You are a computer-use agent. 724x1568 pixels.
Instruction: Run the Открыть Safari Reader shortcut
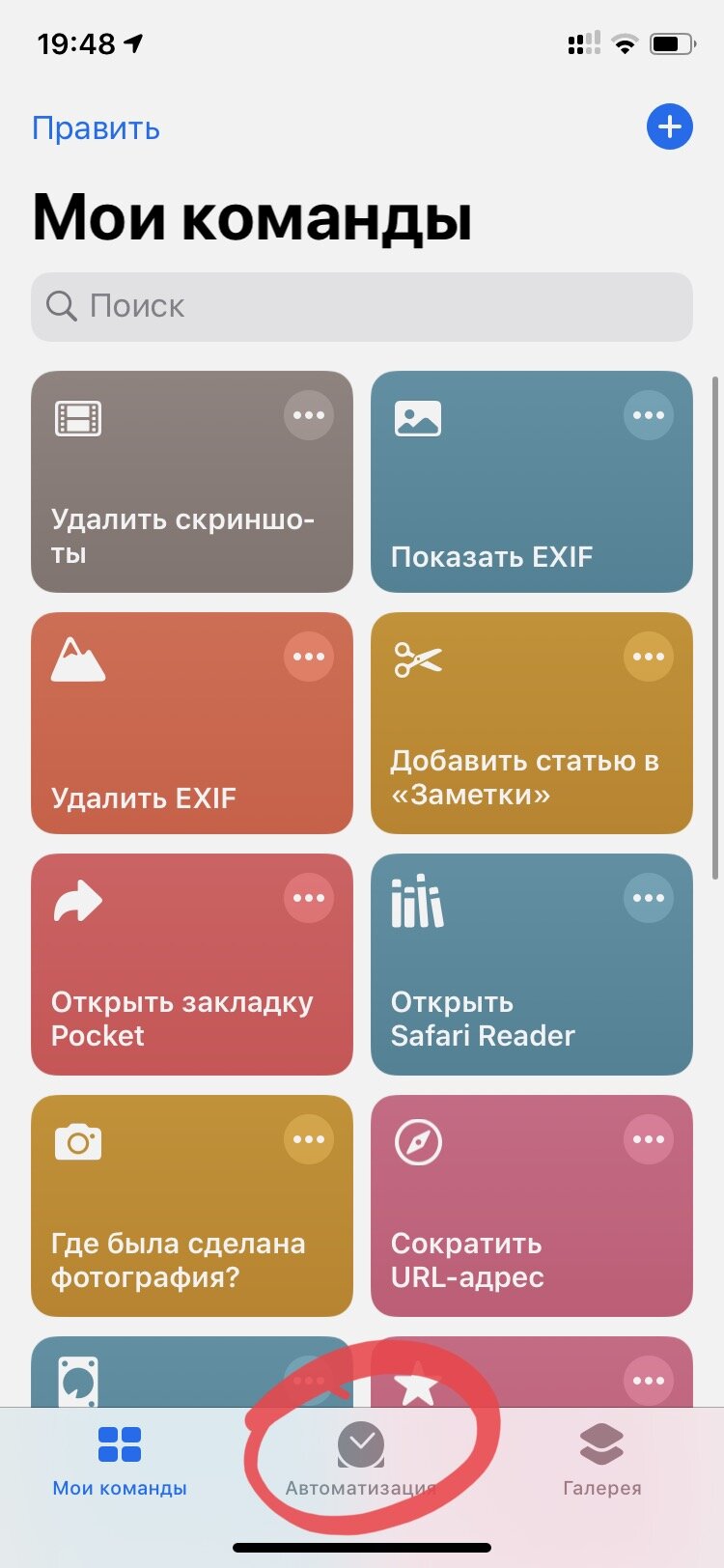[x=532, y=965]
